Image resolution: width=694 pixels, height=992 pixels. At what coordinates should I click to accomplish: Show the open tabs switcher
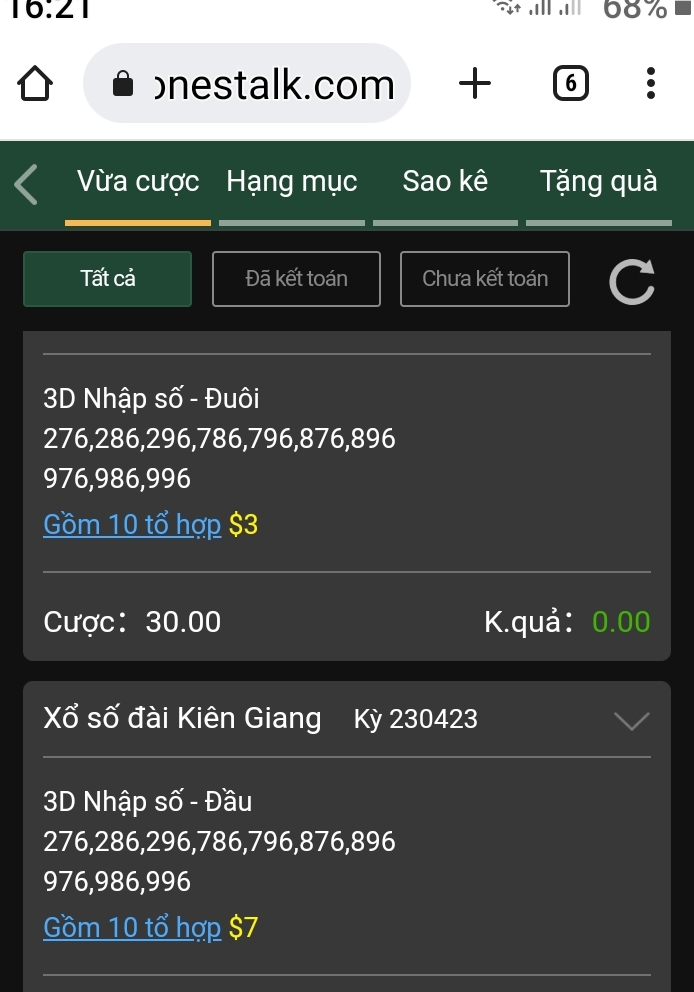[x=570, y=84]
